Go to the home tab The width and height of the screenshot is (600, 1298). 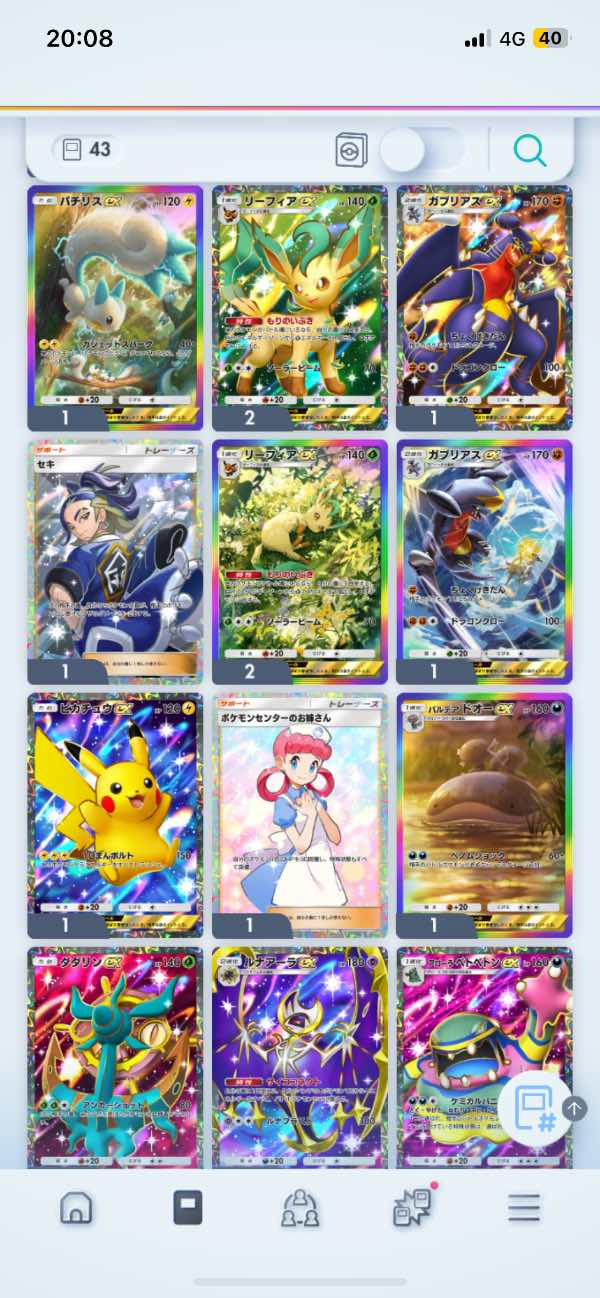[76, 1208]
